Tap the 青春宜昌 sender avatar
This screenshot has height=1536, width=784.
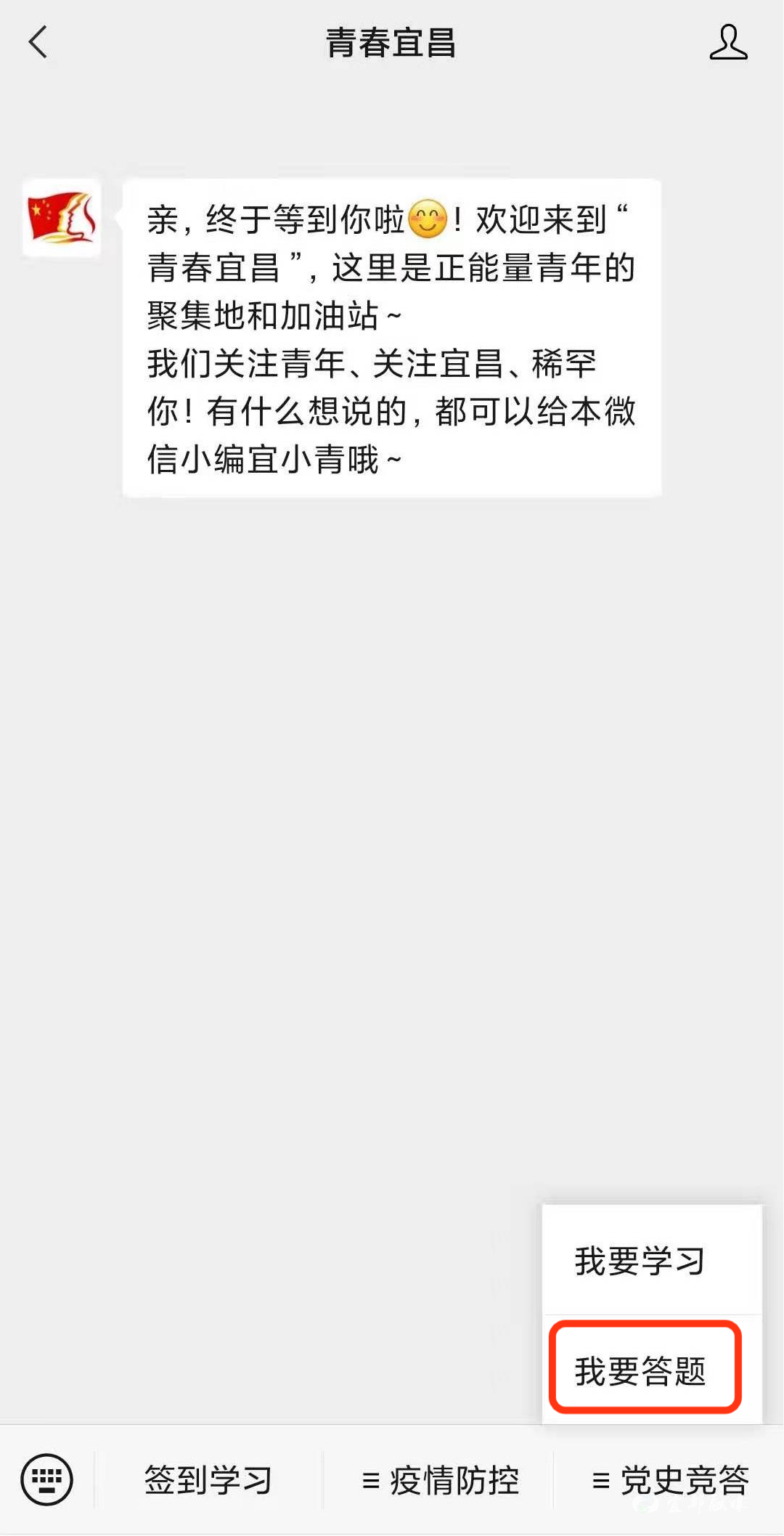click(x=62, y=218)
